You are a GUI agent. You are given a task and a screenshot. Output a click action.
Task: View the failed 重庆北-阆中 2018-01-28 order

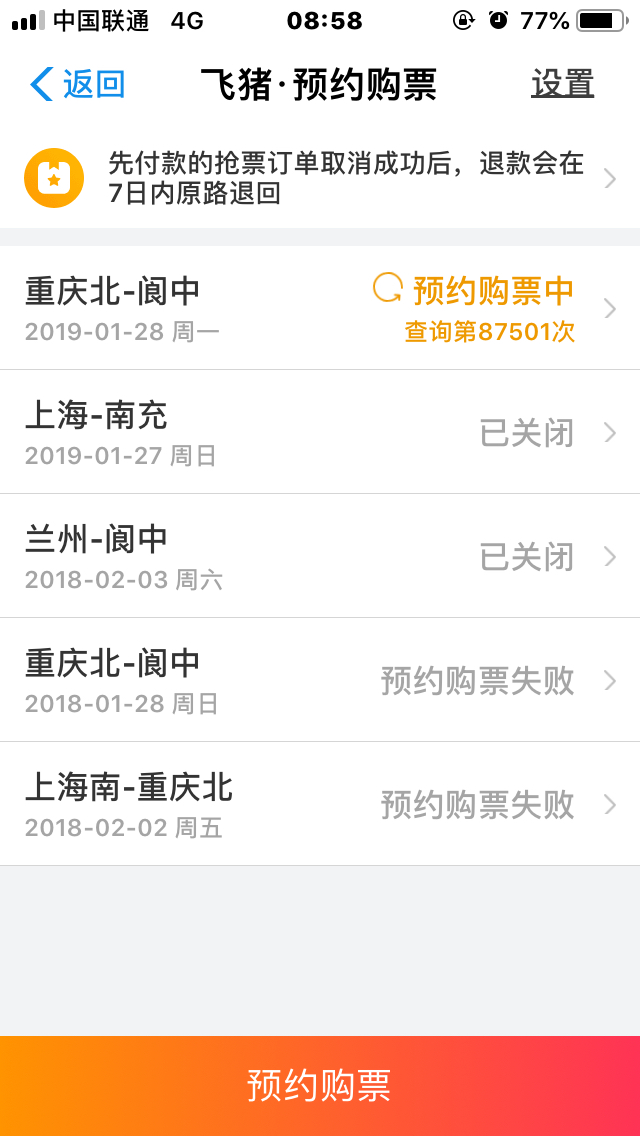tap(320, 680)
